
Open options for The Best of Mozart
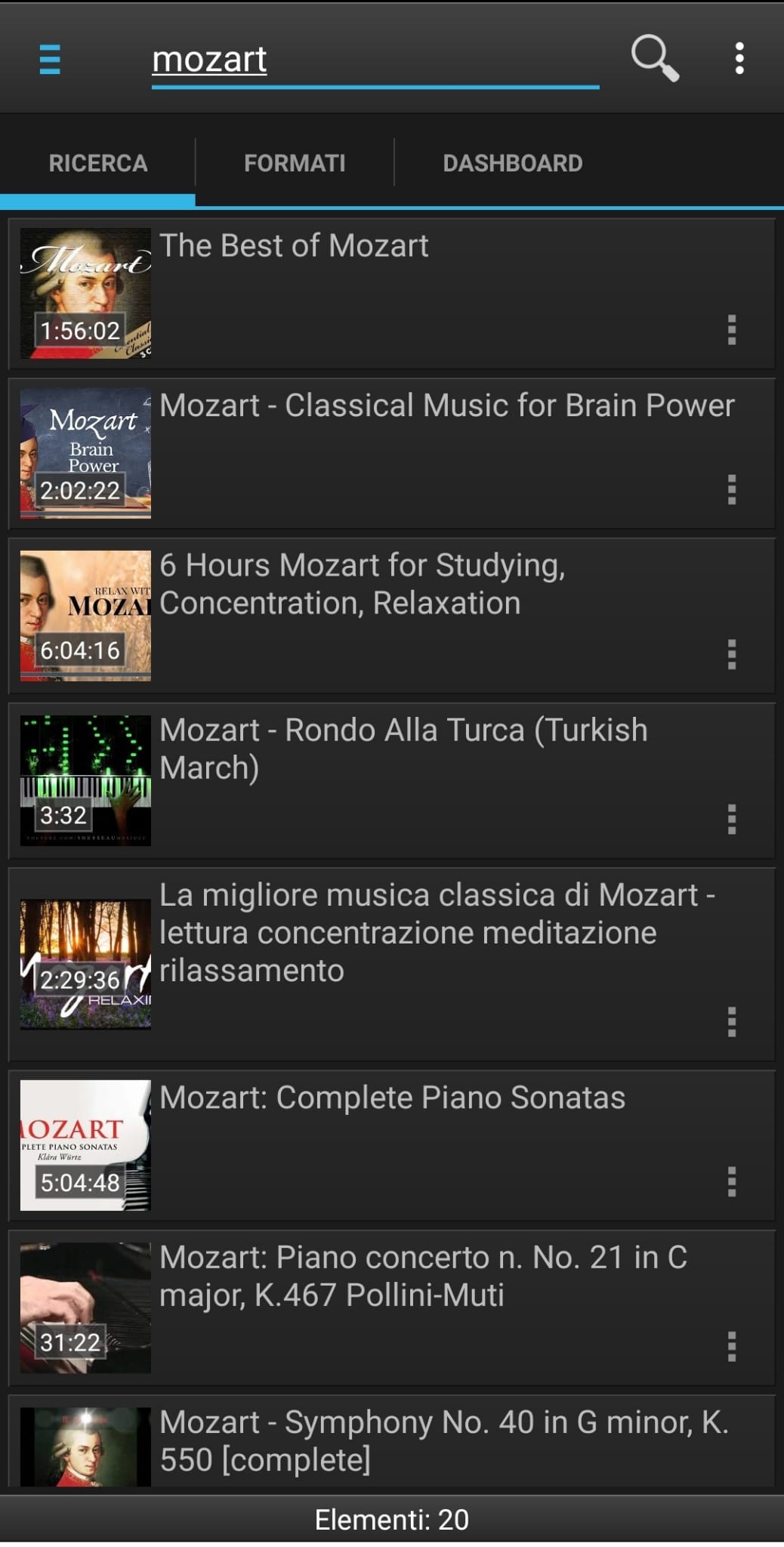tap(731, 330)
